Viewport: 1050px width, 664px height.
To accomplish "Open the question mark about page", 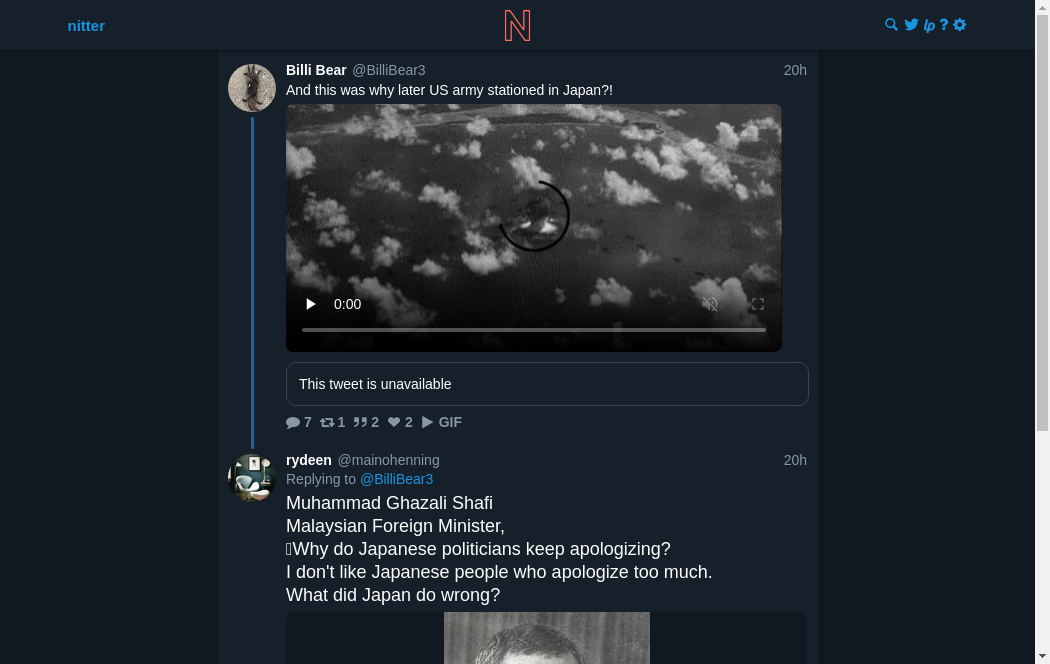I will pyautogui.click(x=944, y=25).
